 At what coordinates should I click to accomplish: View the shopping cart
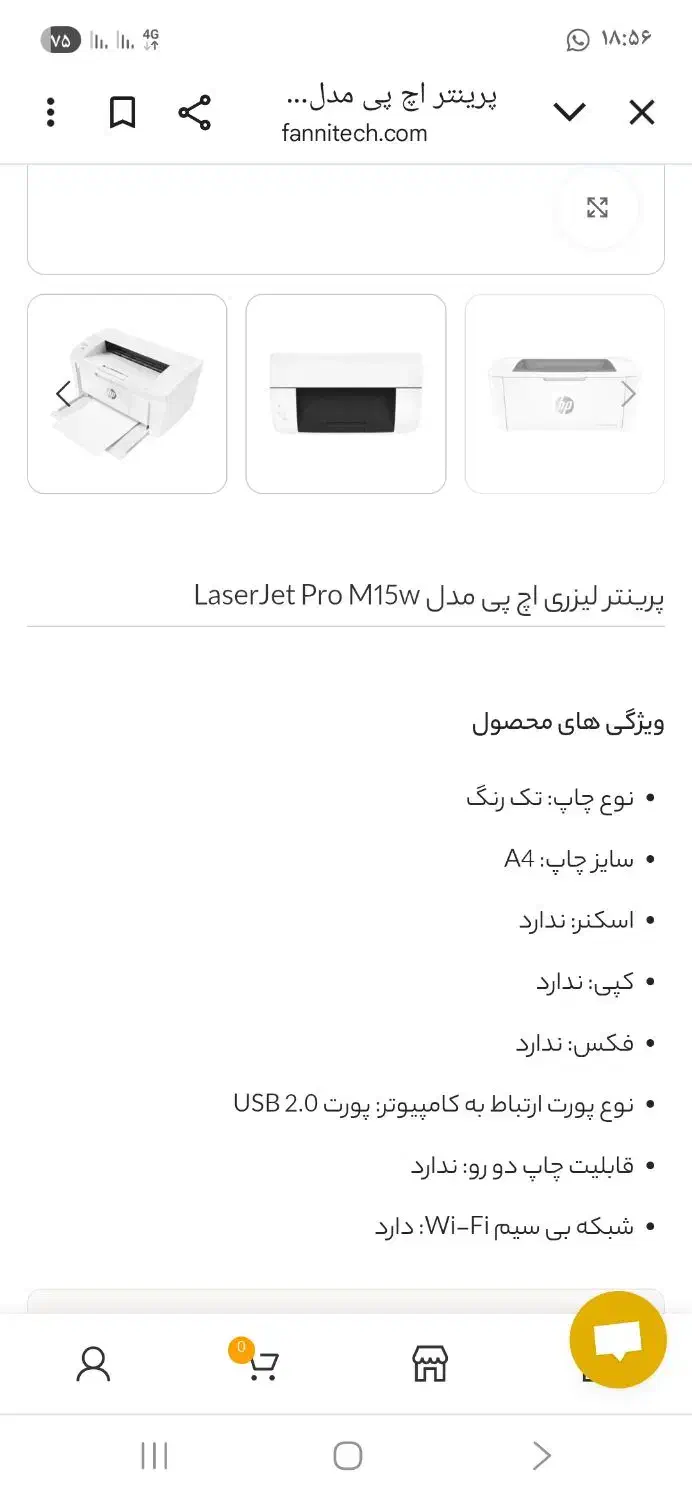(261, 1364)
